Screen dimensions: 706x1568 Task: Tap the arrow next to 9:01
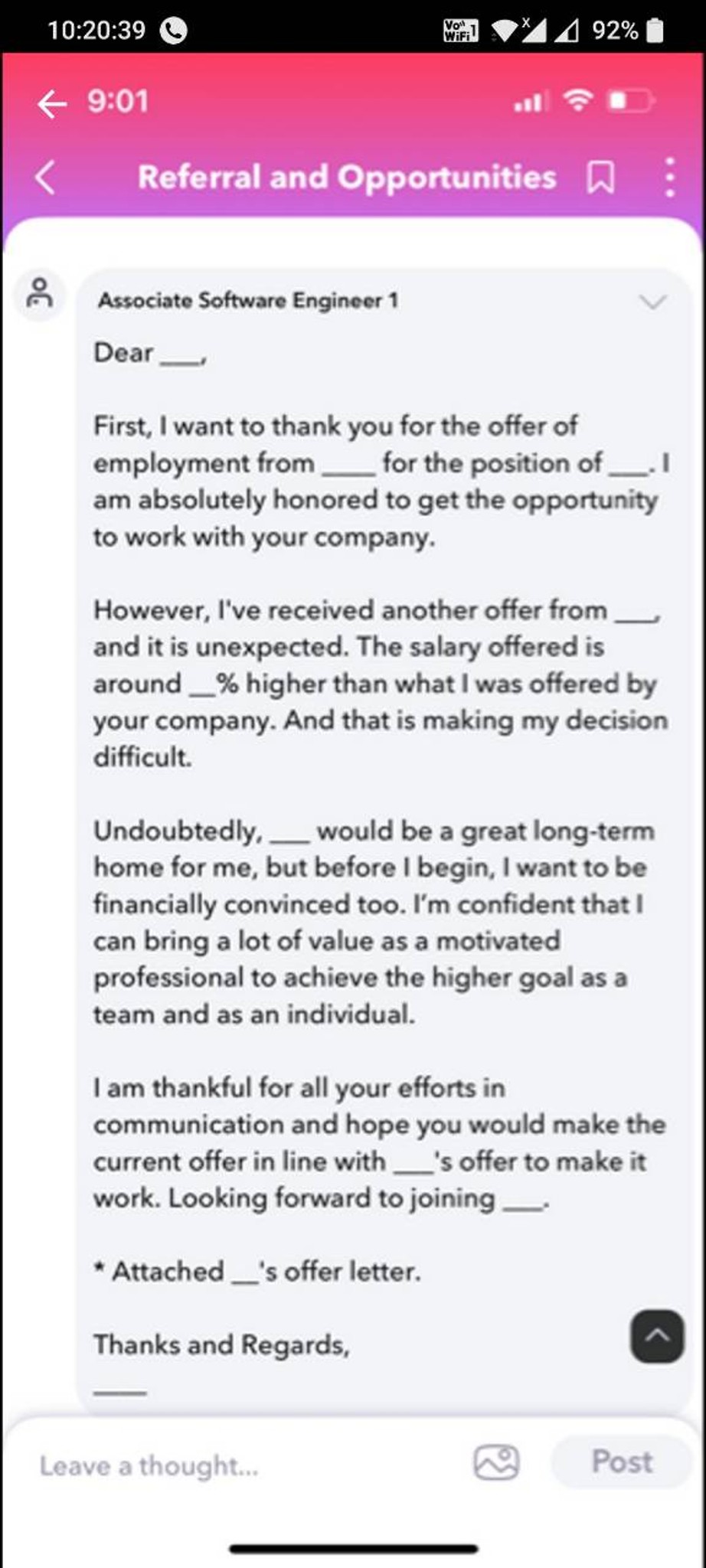tap(52, 103)
